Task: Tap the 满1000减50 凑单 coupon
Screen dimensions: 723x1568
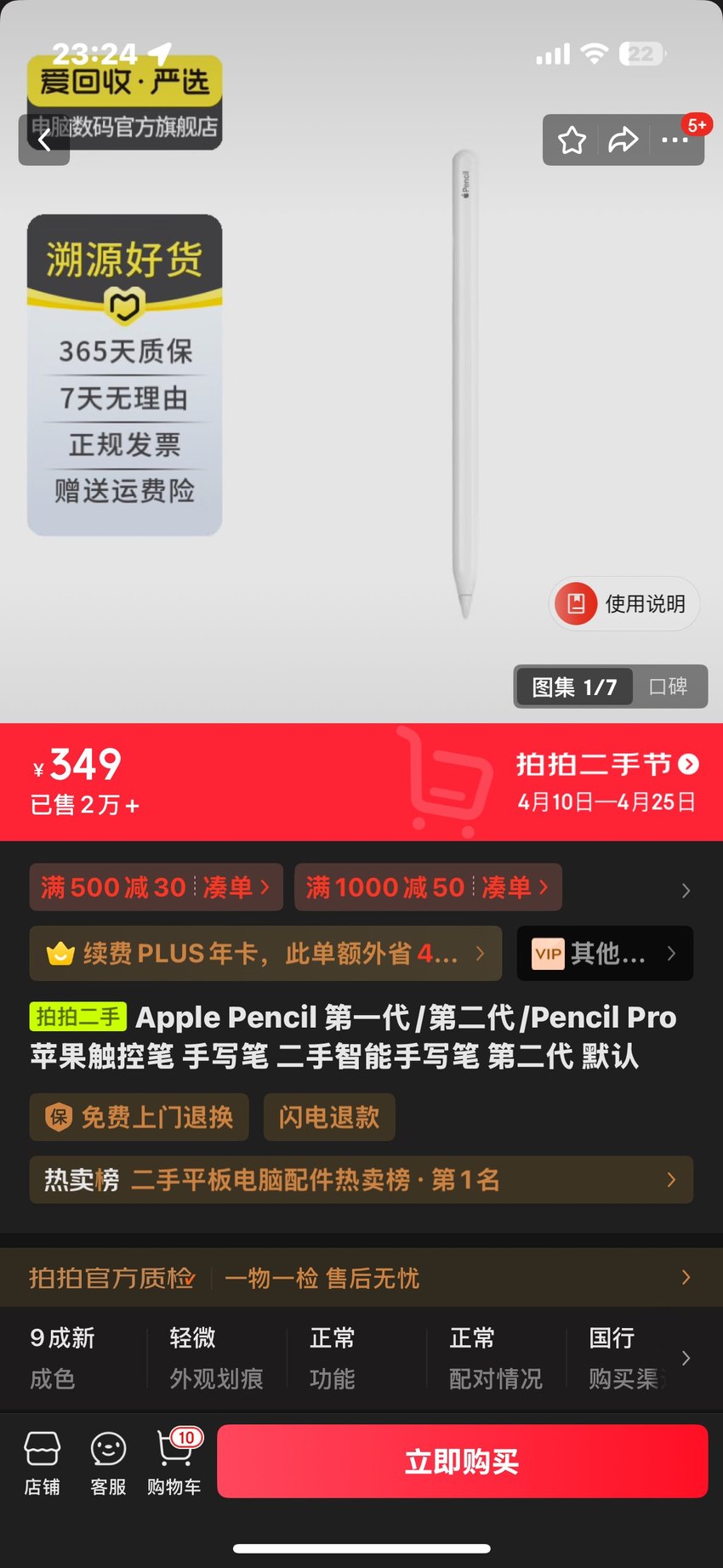Action: pyautogui.click(x=428, y=887)
